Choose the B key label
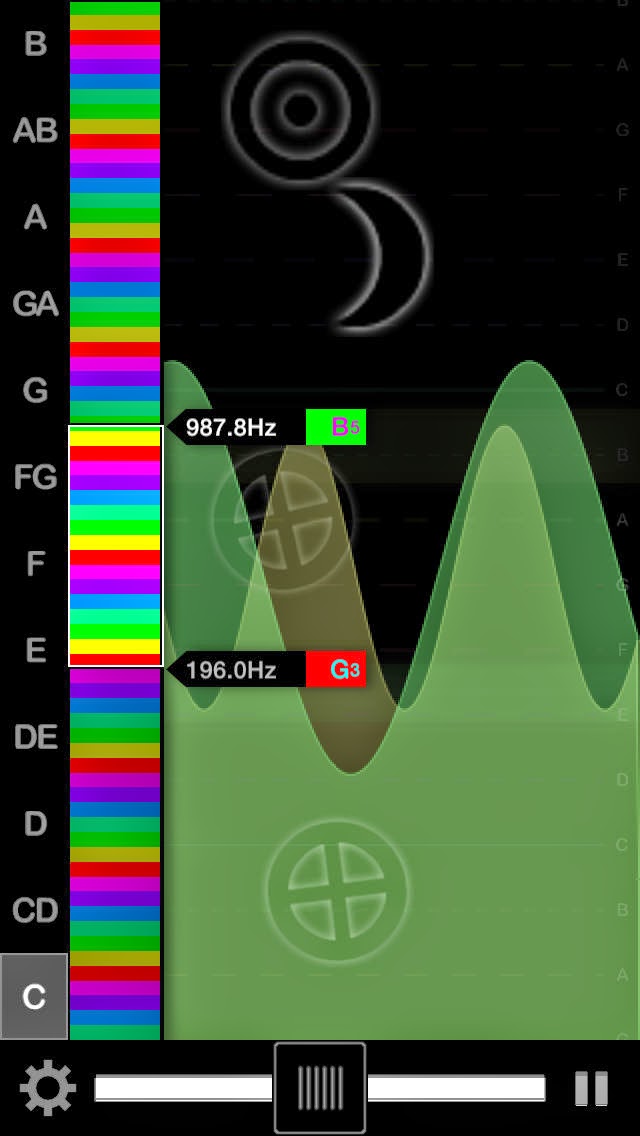Image resolution: width=640 pixels, height=1136 pixels. tap(35, 43)
